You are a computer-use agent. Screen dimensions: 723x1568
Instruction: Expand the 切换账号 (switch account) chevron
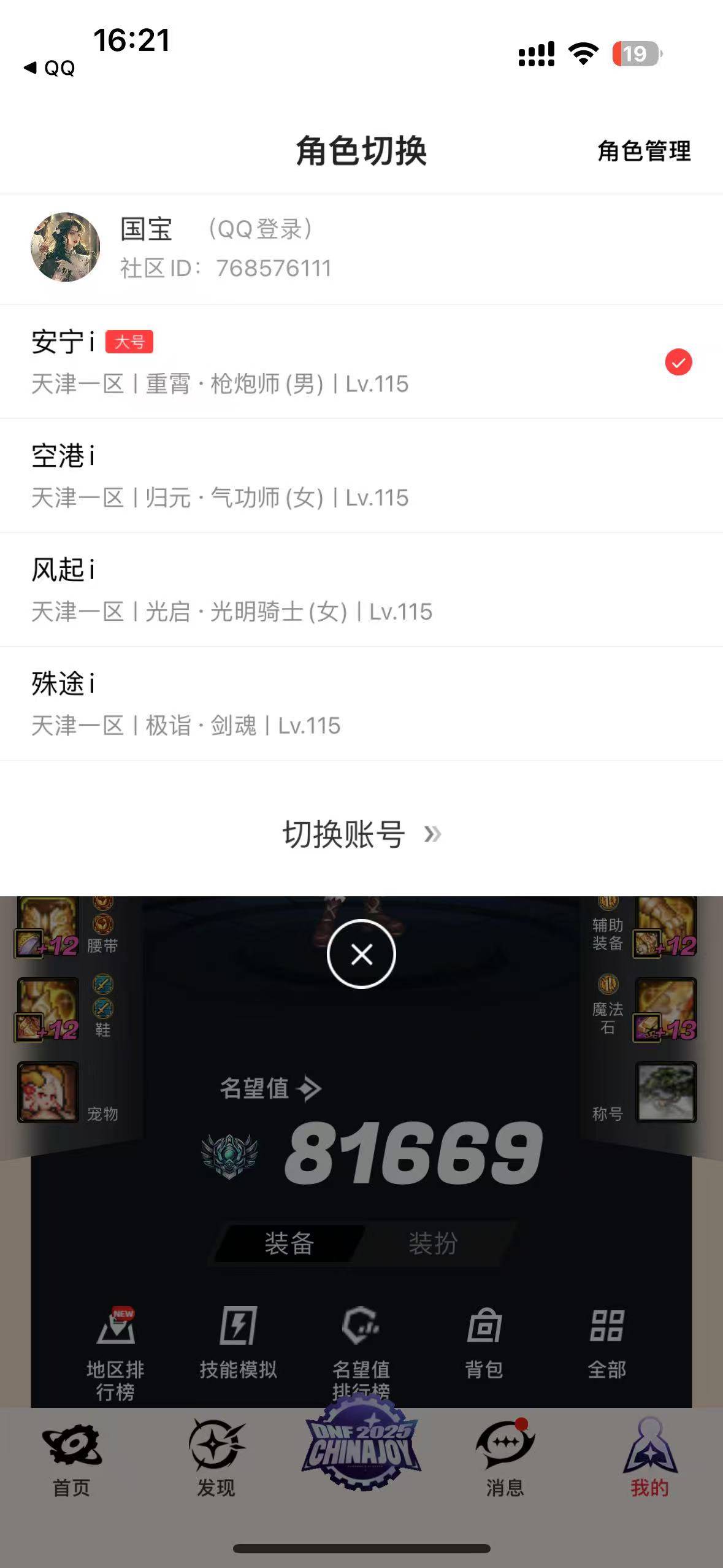pyautogui.click(x=435, y=834)
